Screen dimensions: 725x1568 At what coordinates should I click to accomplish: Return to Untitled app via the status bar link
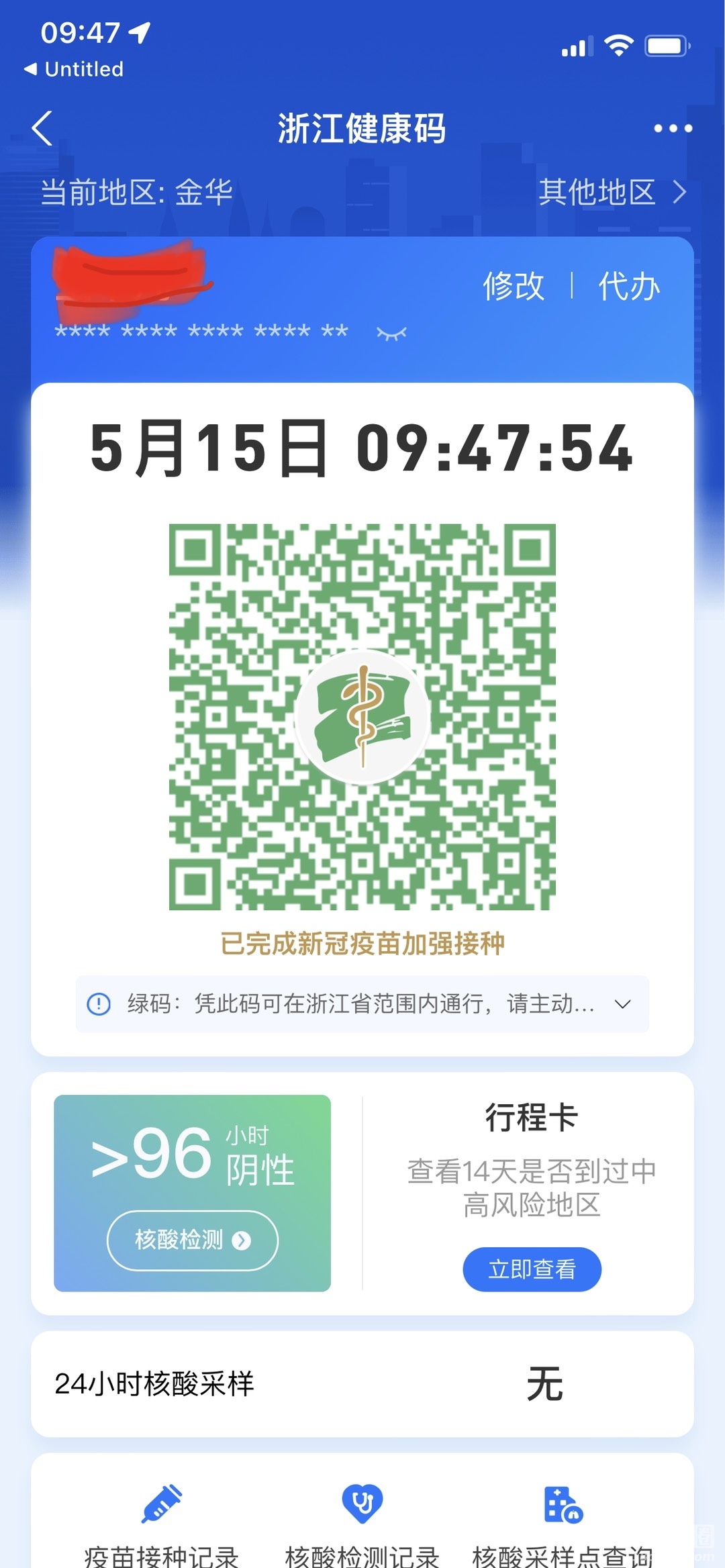pos(74,69)
